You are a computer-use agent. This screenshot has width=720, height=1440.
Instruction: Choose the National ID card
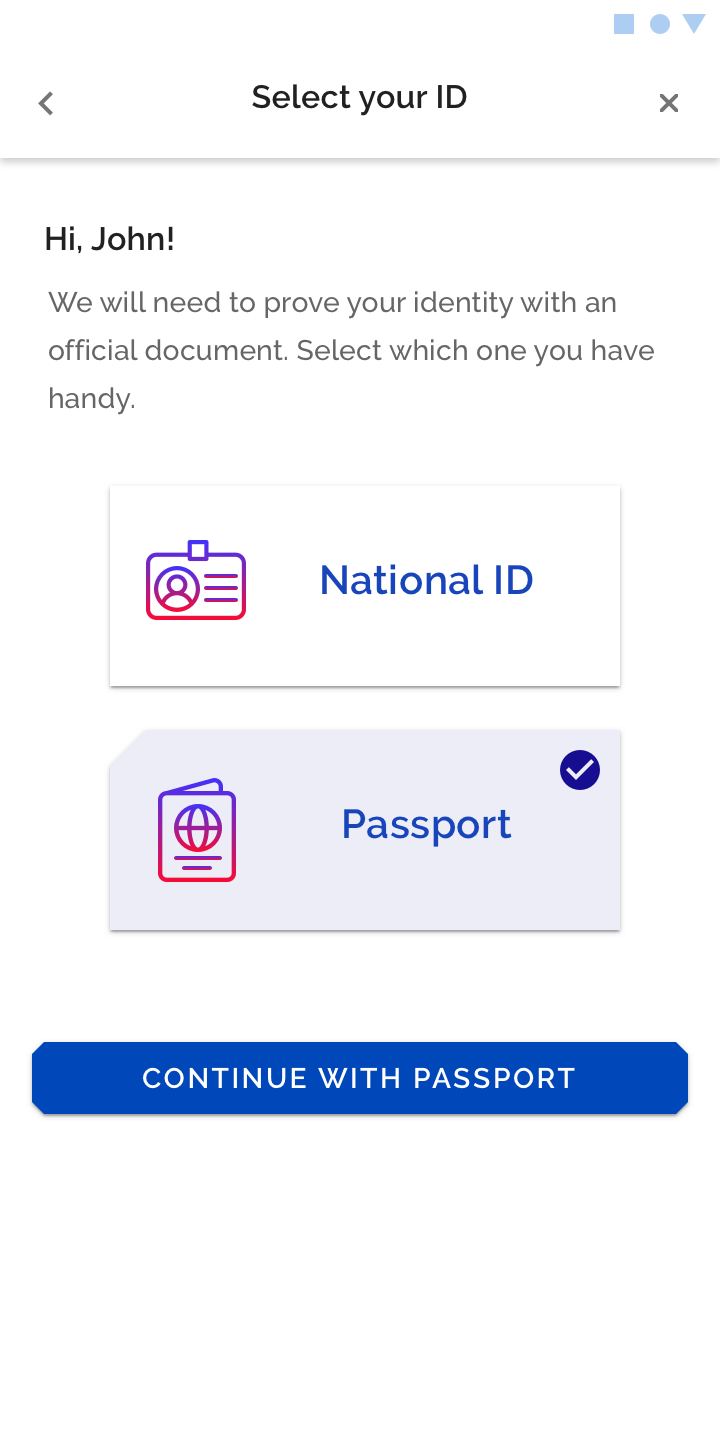pyautogui.click(x=365, y=586)
